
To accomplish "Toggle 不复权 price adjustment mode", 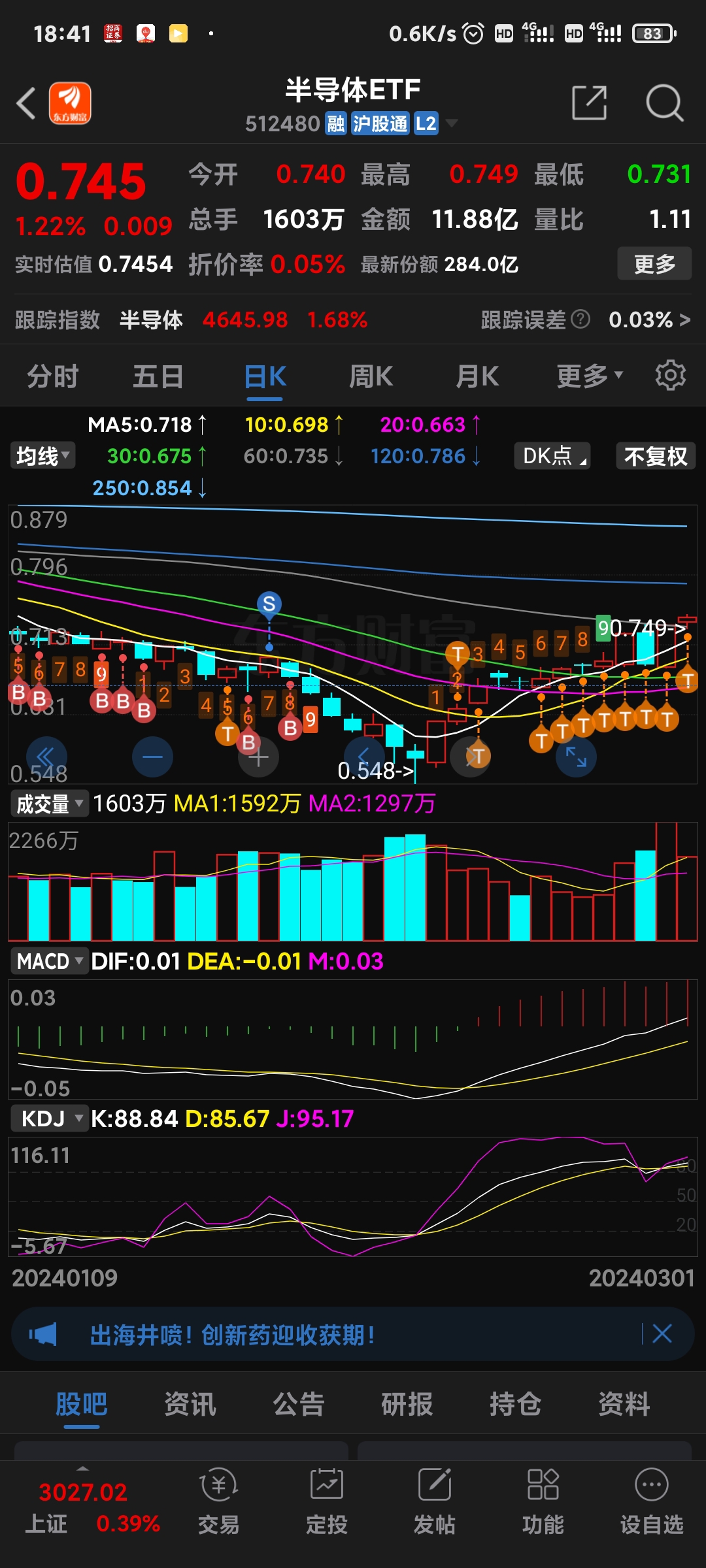I will click(x=654, y=456).
